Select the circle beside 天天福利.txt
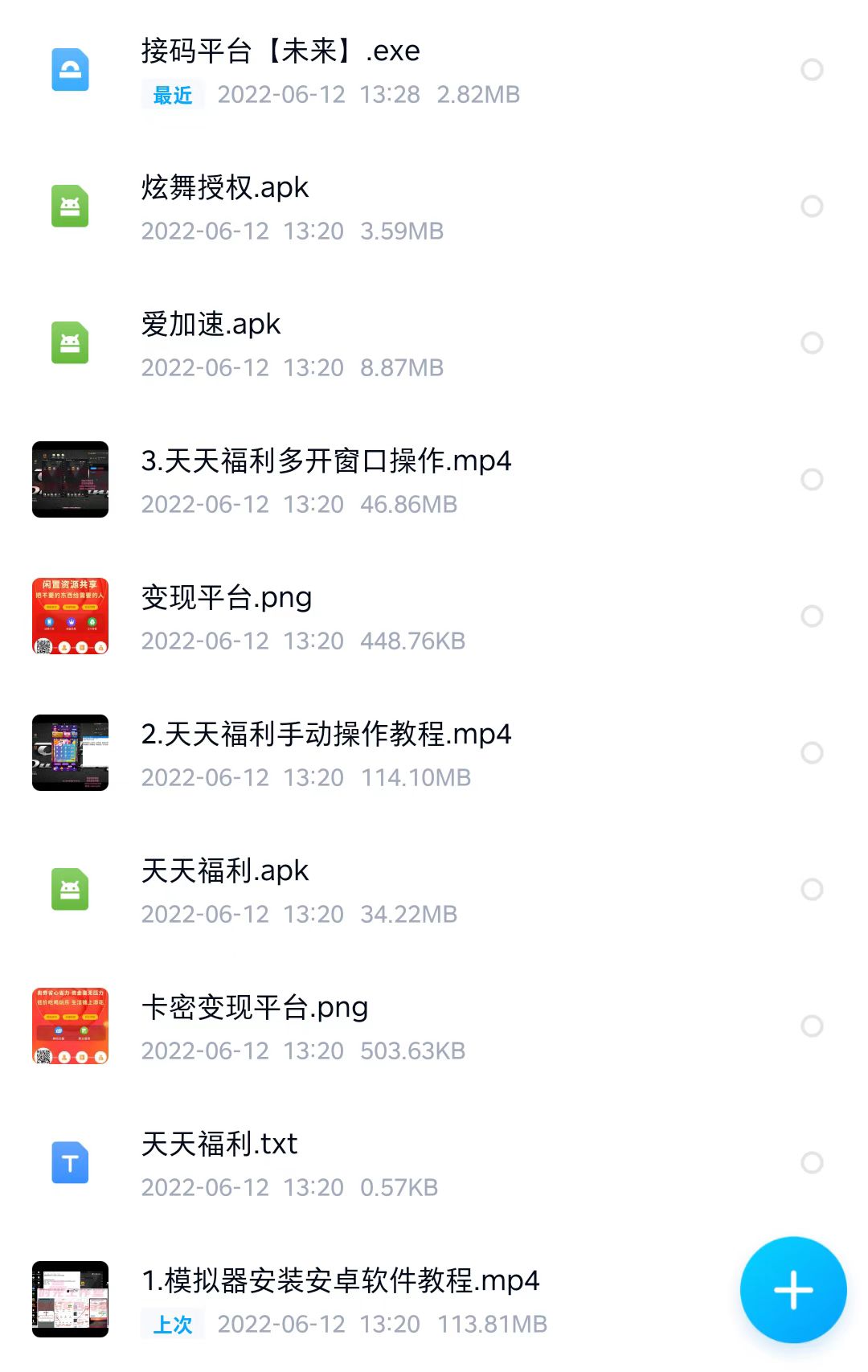This screenshot has width=868, height=1372. [811, 1163]
